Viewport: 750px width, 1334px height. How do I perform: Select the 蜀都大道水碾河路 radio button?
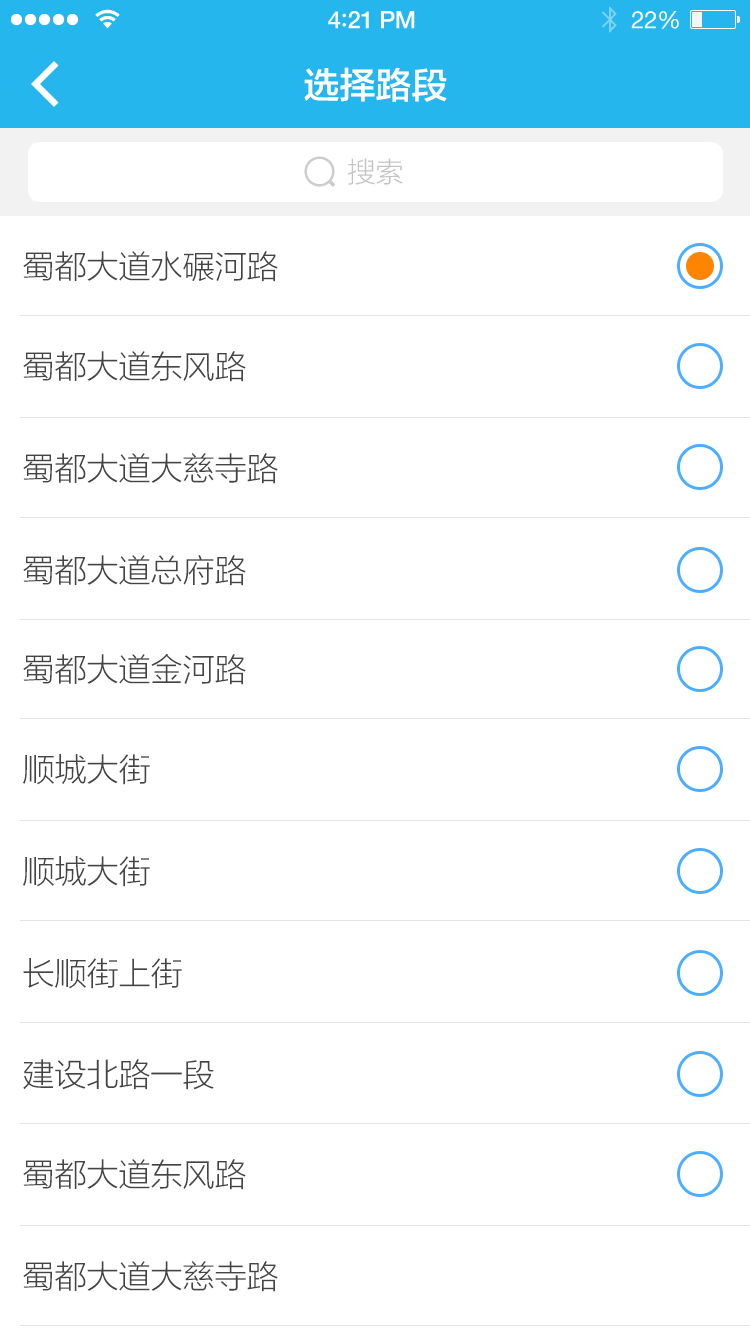[x=700, y=266]
